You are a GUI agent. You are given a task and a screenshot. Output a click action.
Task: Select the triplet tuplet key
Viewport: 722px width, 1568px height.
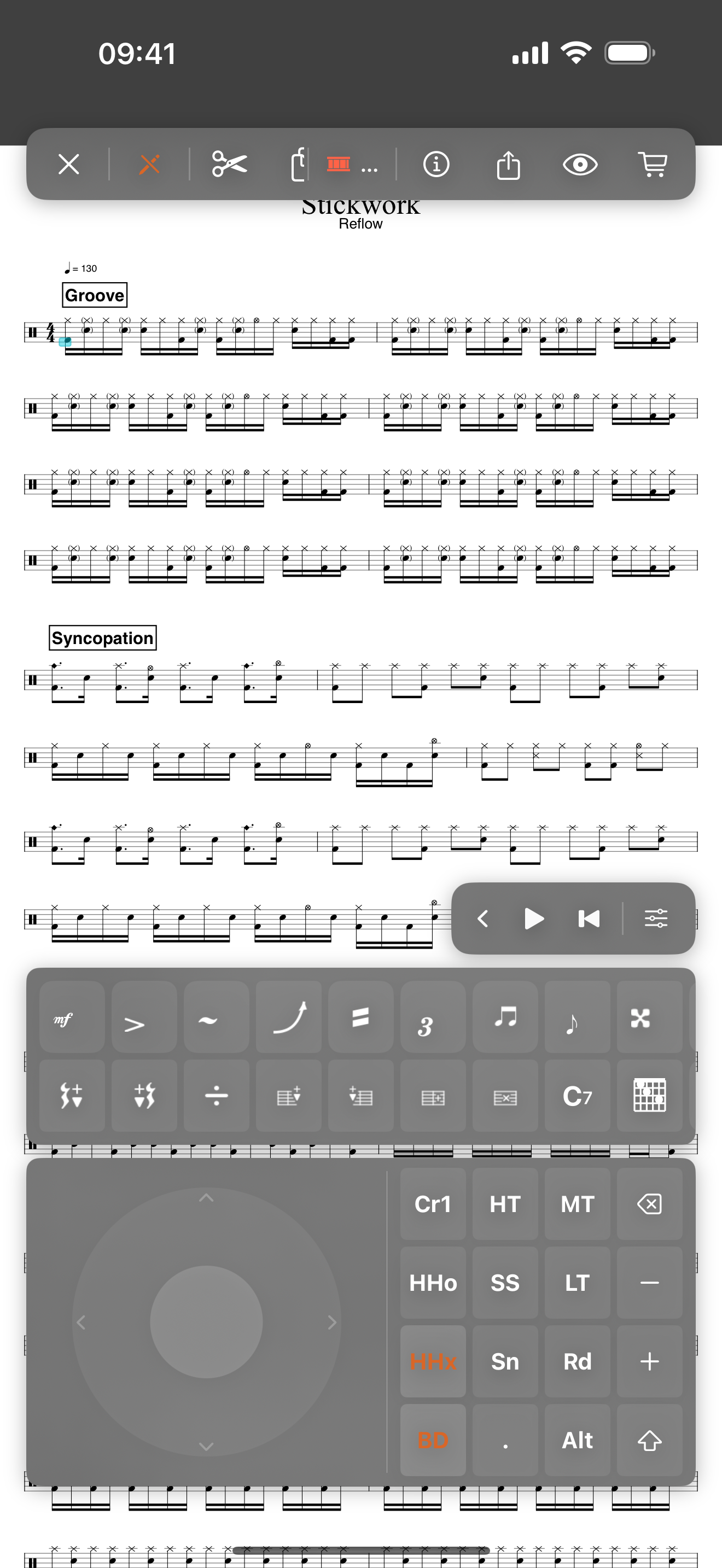pyautogui.click(x=433, y=1016)
